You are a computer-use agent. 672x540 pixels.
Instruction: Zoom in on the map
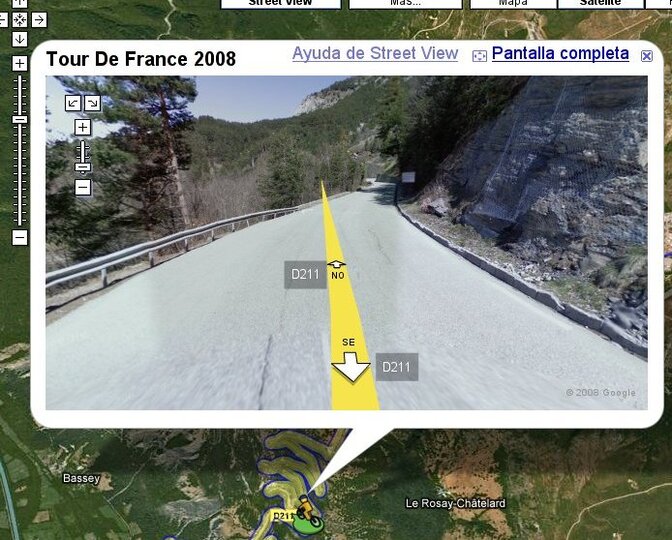19,63
